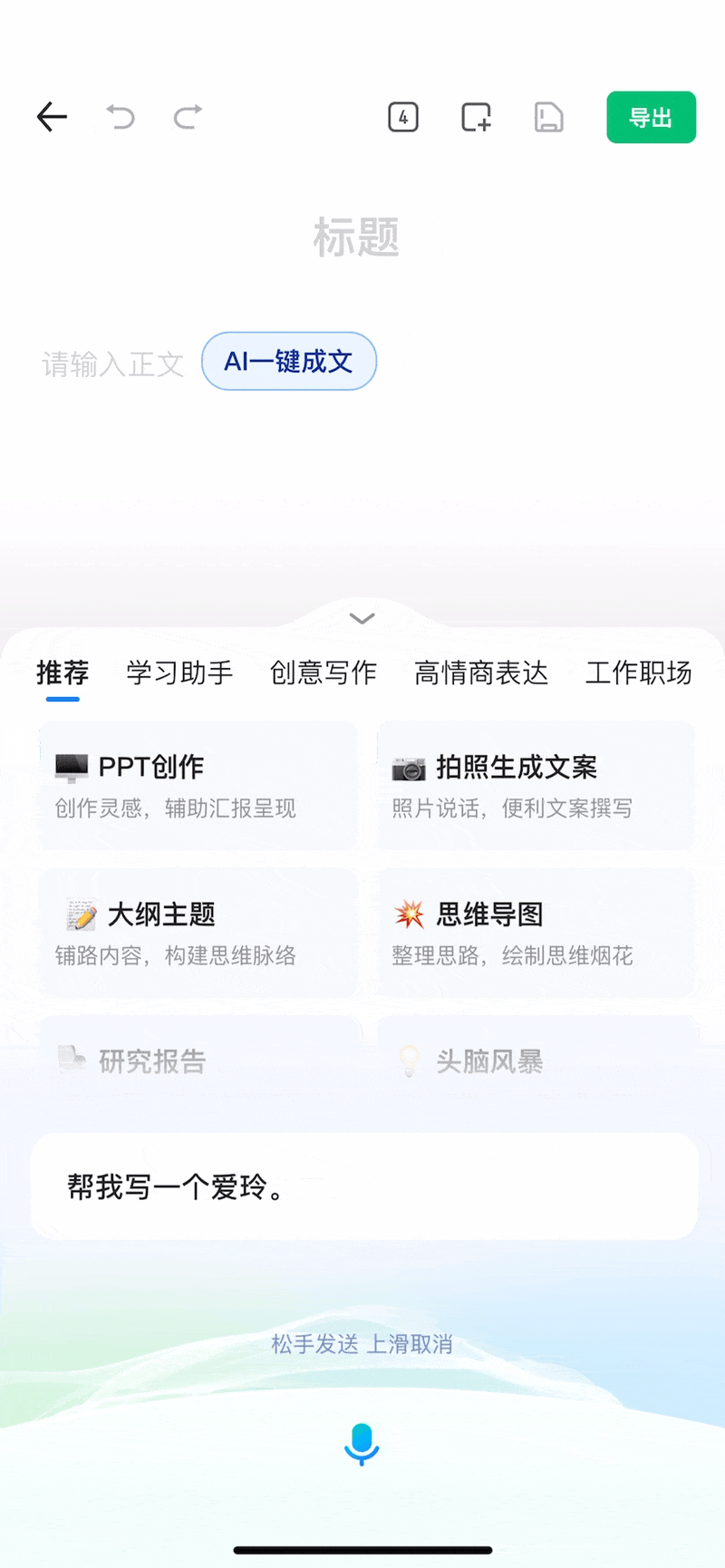
Task: Switch to the 创意写作 tab
Action: point(324,673)
